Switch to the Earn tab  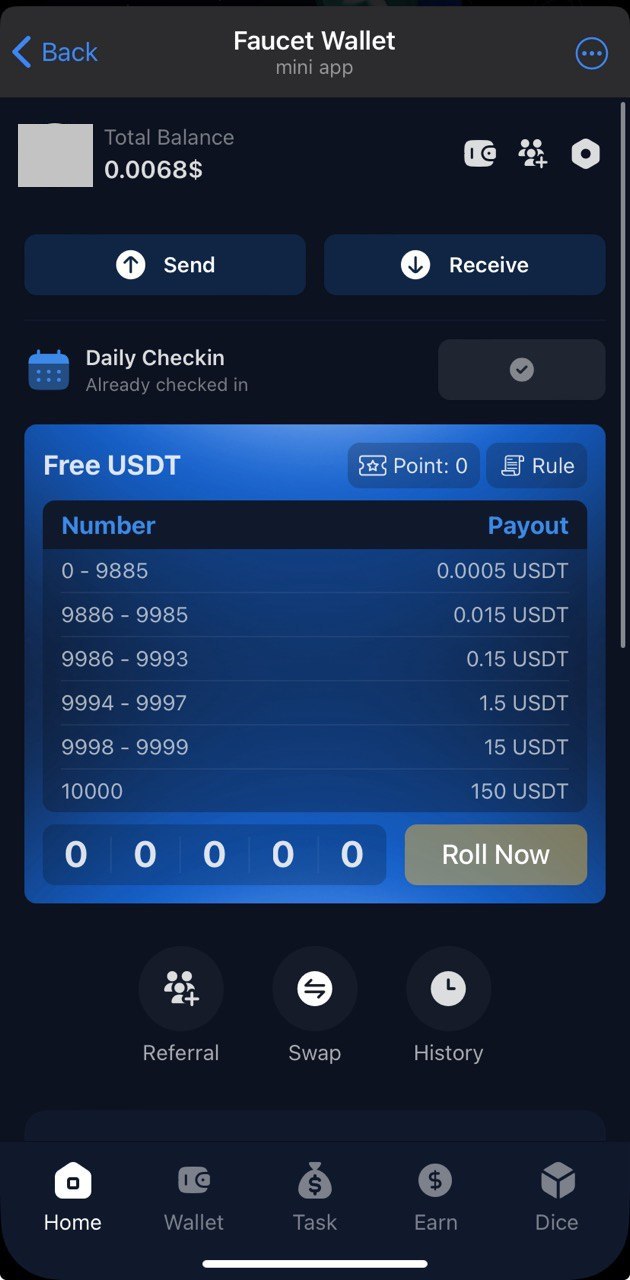click(x=436, y=1197)
